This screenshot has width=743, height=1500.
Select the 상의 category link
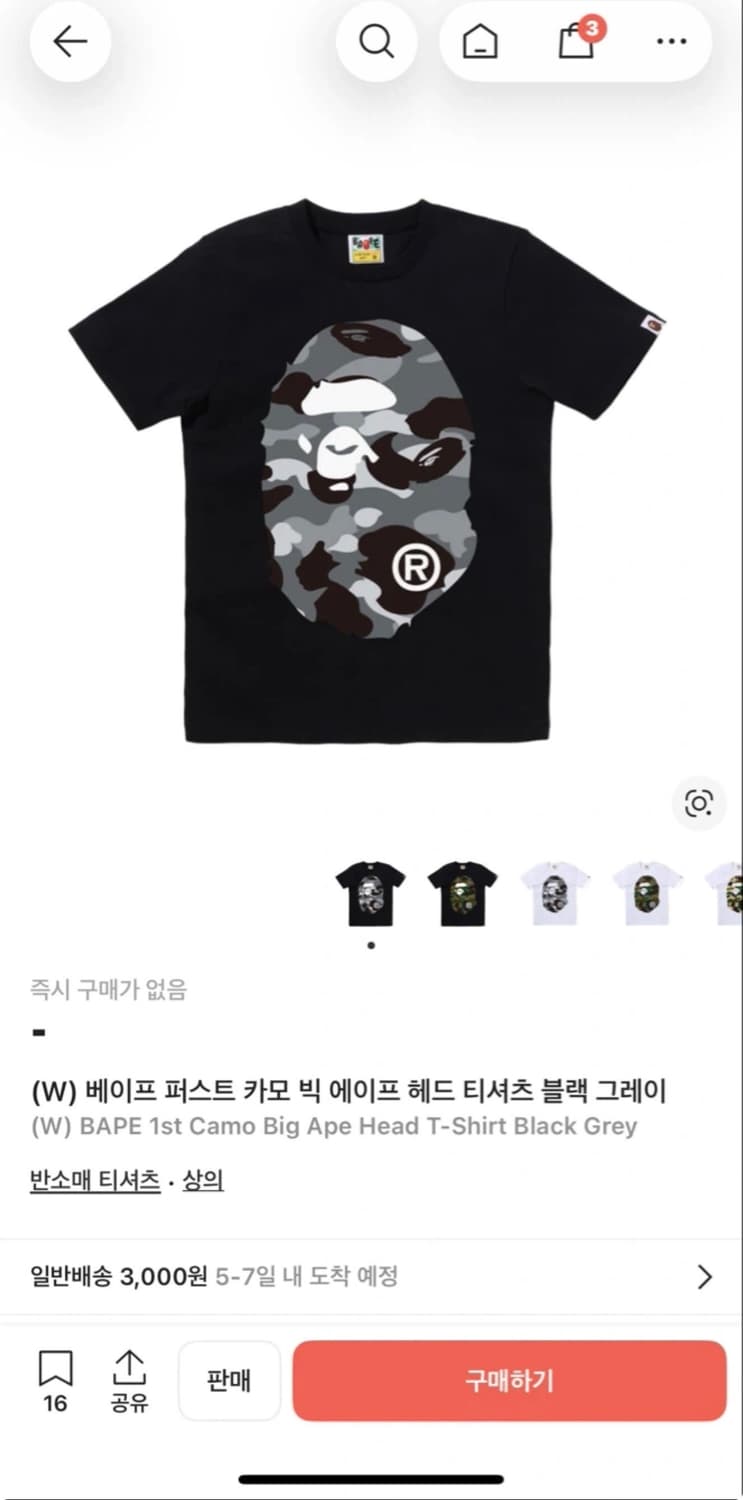(205, 1180)
